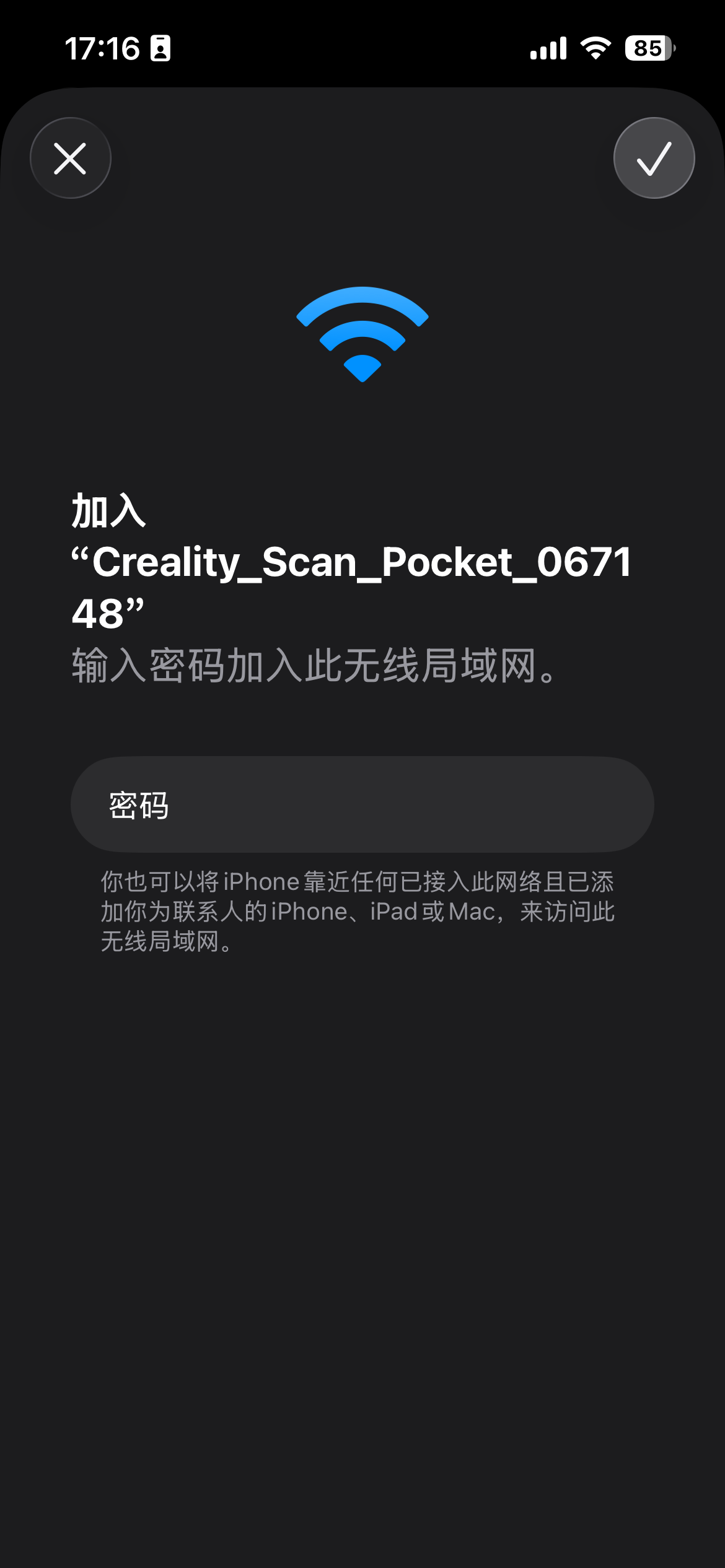
Task: Close the join Wi-Fi network dialog
Action: (x=71, y=159)
